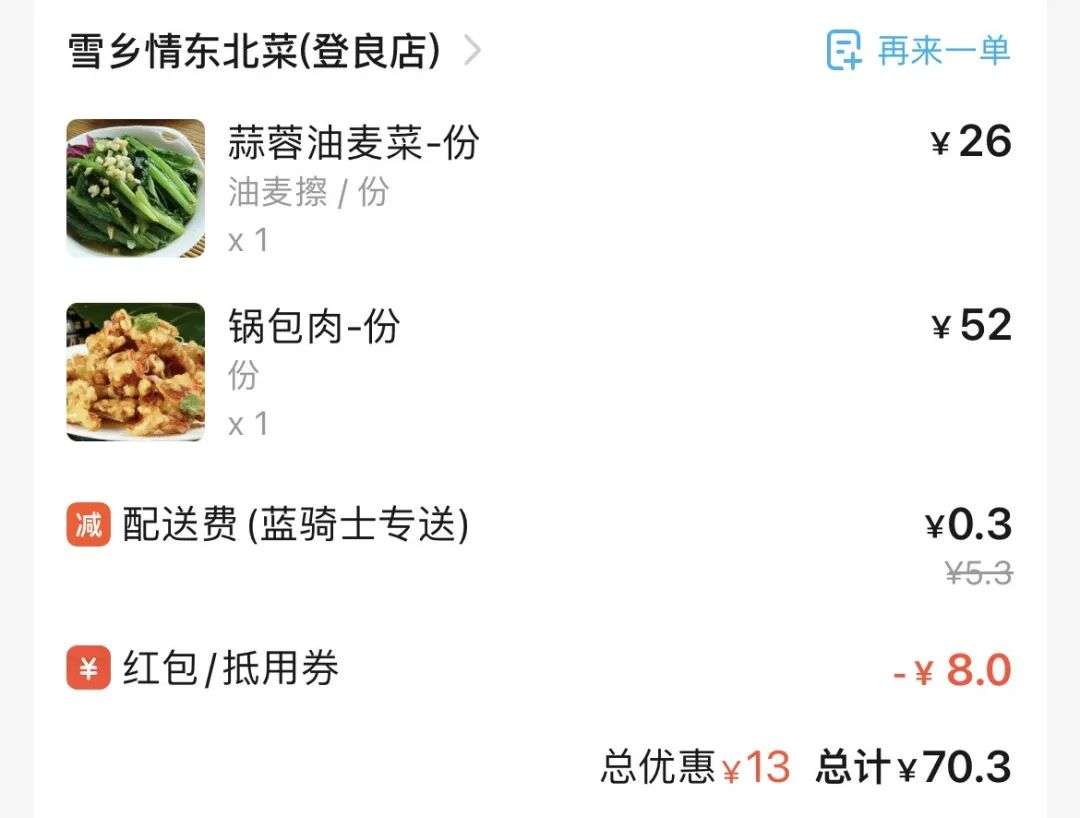Open the 蒜蓉油麦菜 dish item

(353, 143)
